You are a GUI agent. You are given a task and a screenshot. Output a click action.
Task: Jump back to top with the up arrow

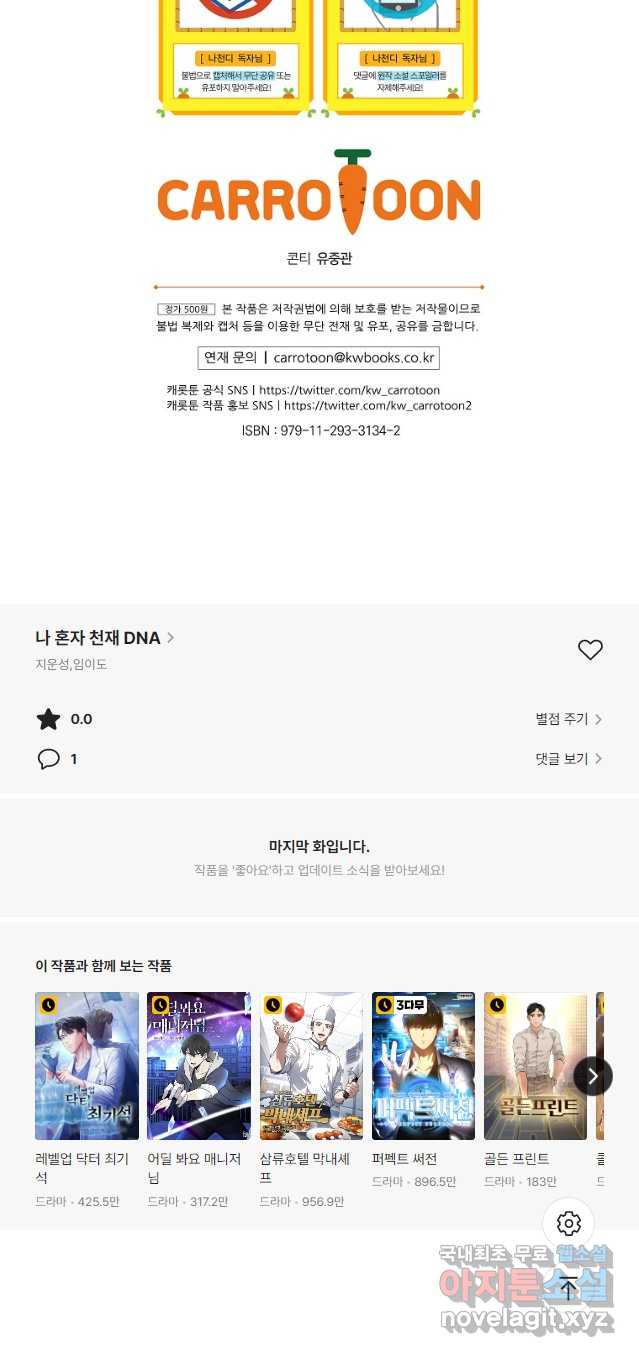click(569, 1288)
